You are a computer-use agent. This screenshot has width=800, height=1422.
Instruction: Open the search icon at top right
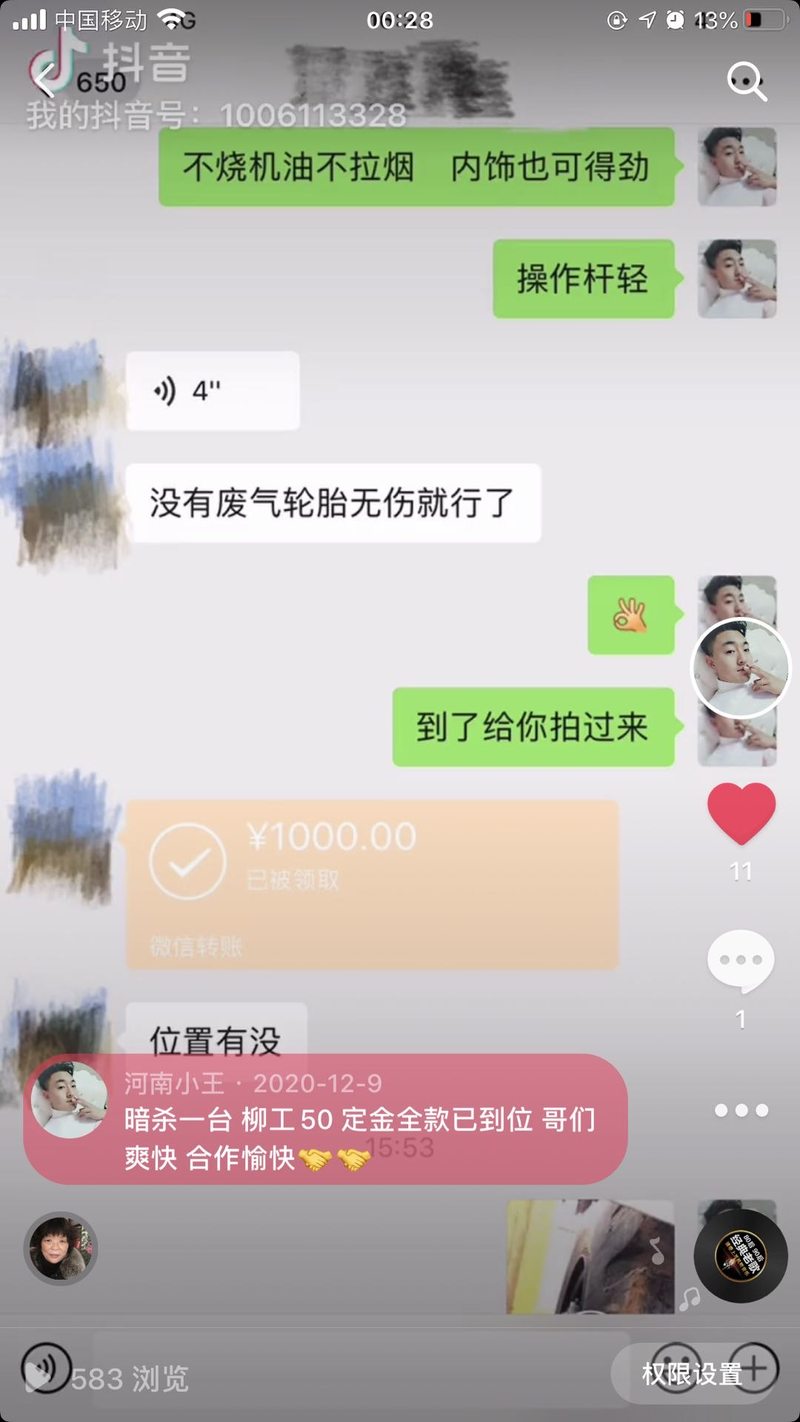[x=746, y=81]
